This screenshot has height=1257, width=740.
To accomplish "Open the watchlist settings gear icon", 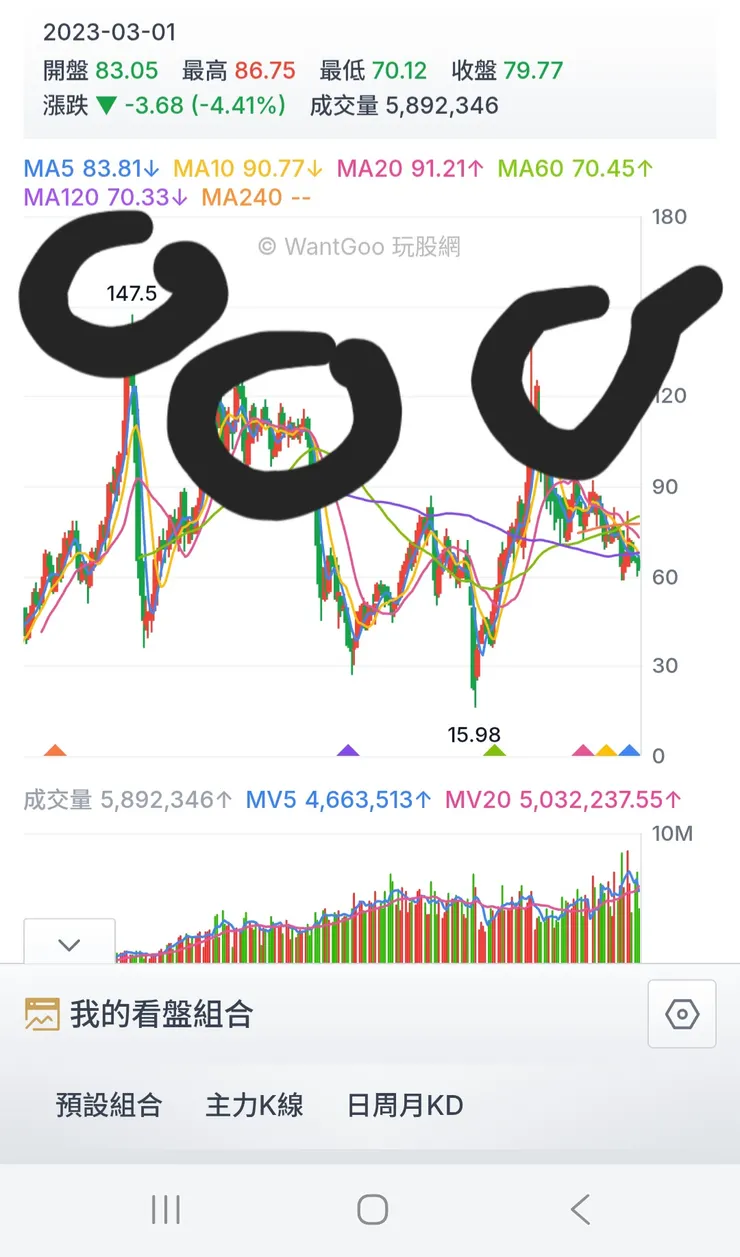I will pyautogui.click(x=681, y=1014).
